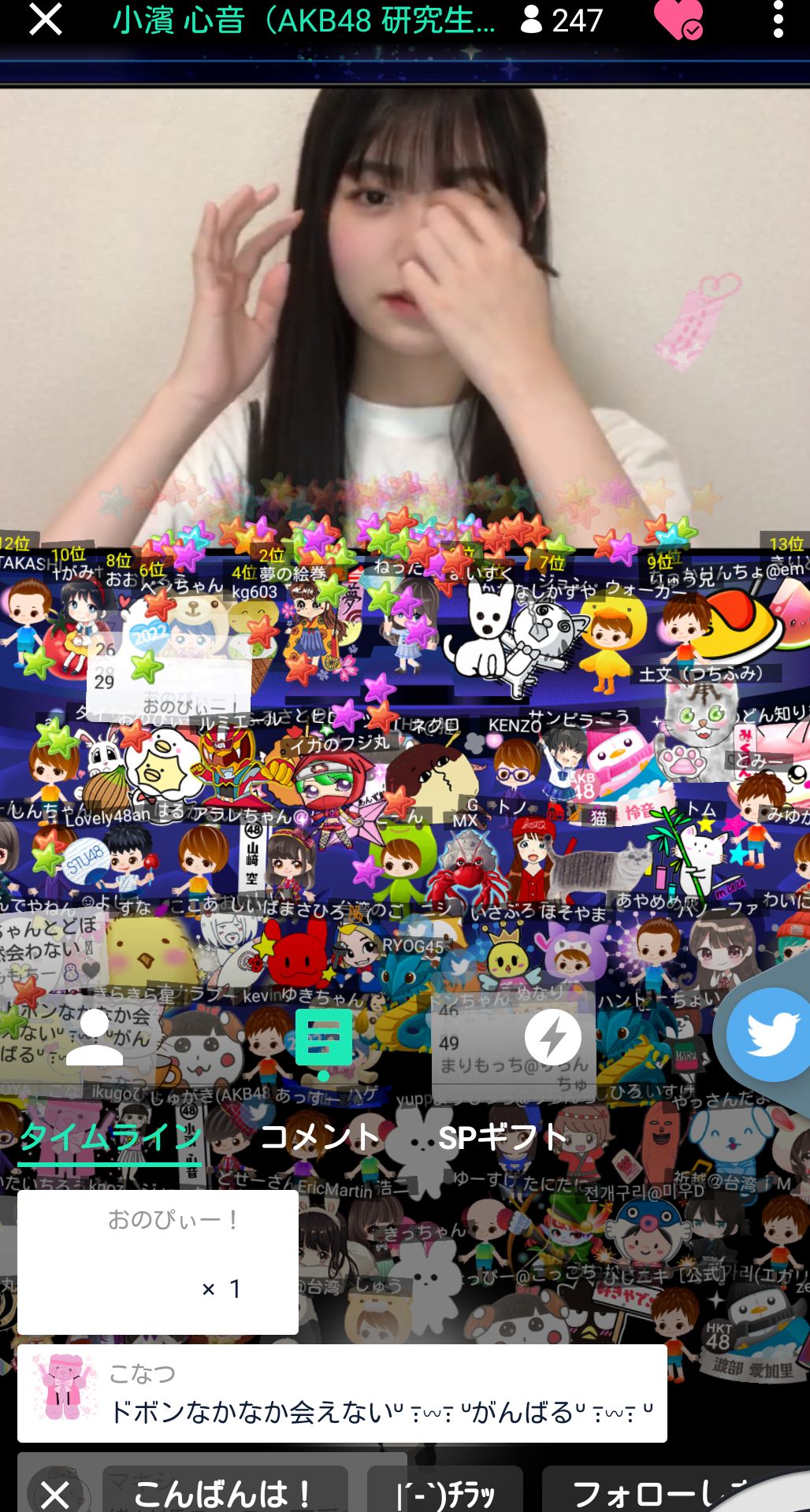The image size is (810, 1512).
Task: Switch to the タイムライン tab
Action: tap(110, 1138)
